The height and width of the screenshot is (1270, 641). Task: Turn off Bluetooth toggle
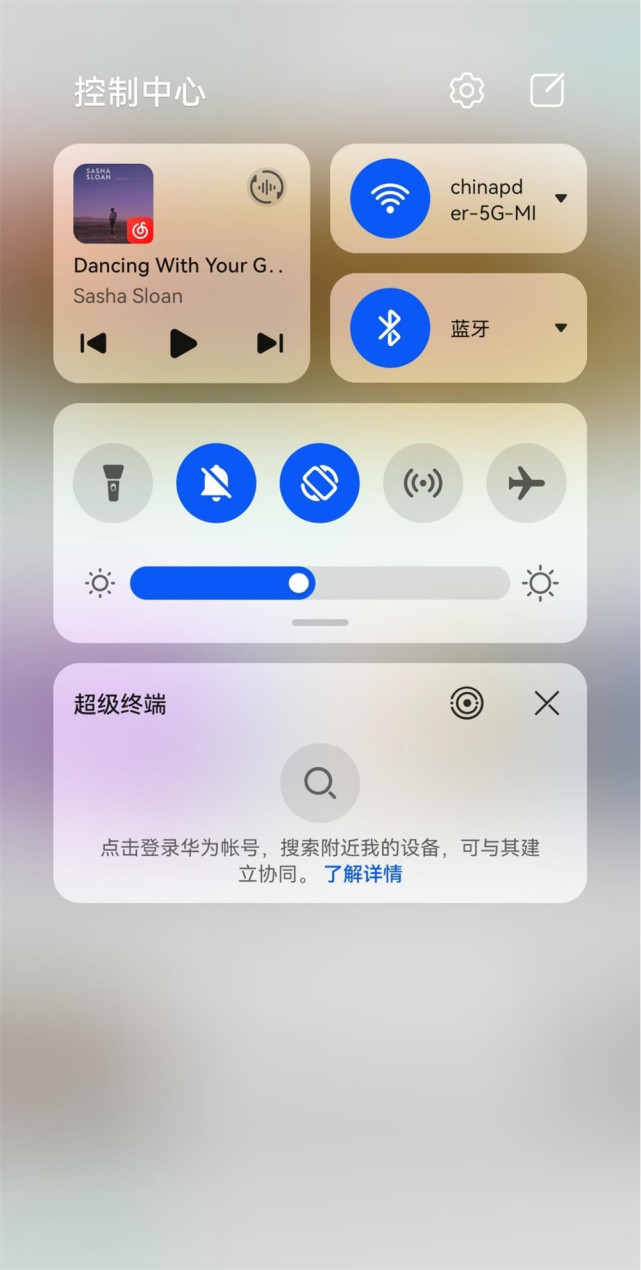click(x=389, y=328)
